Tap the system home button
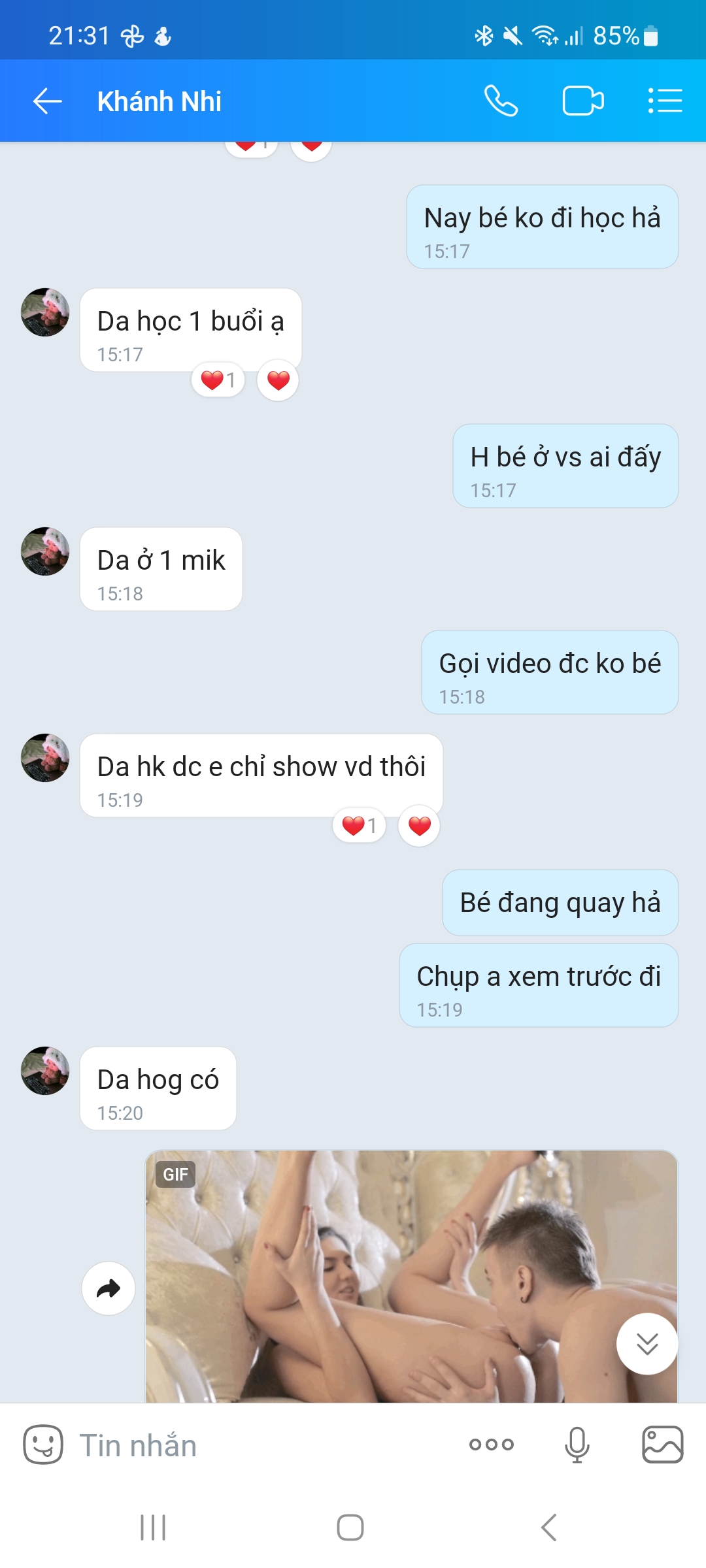The image size is (706, 1568). (x=350, y=1527)
